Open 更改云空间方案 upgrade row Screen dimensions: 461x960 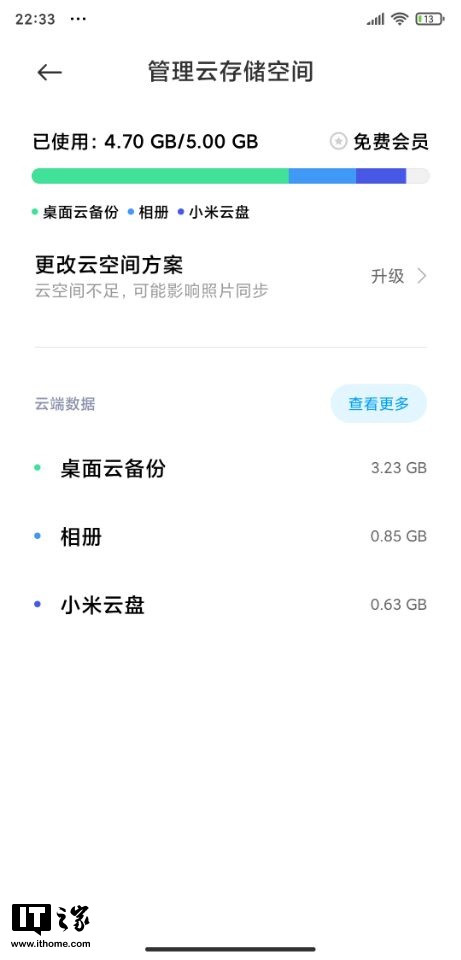(x=230, y=277)
